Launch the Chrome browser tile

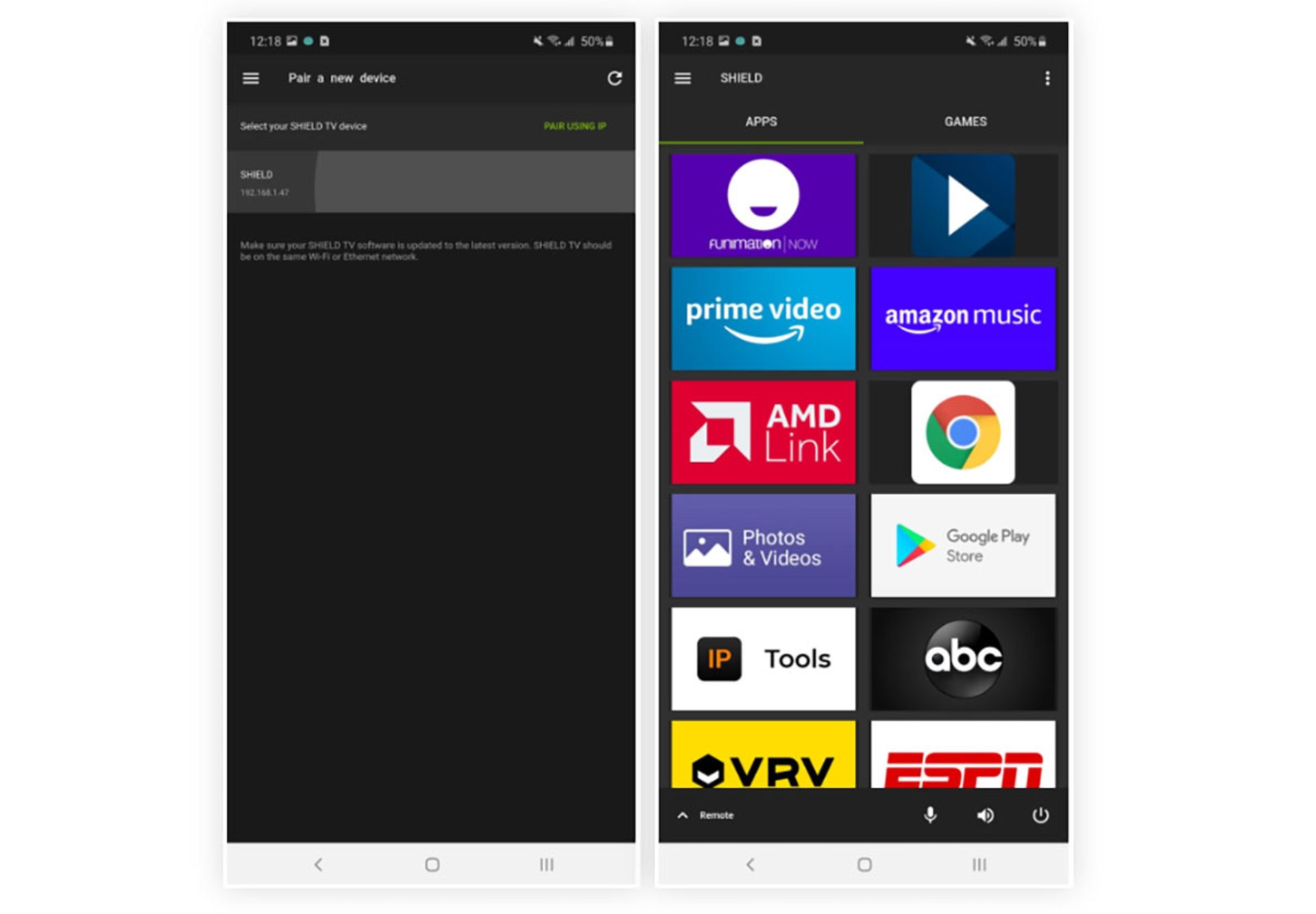click(x=962, y=432)
